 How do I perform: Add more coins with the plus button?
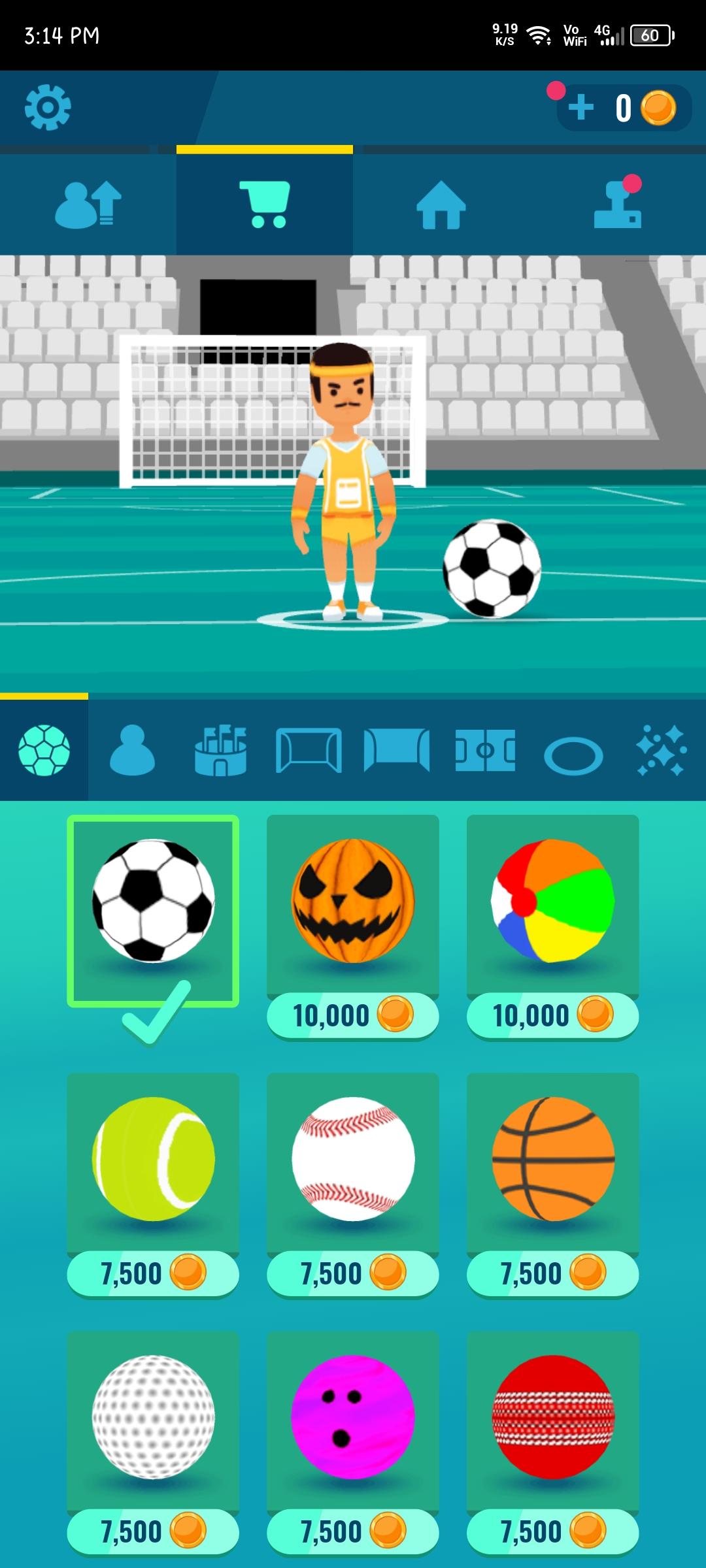pos(581,108)
